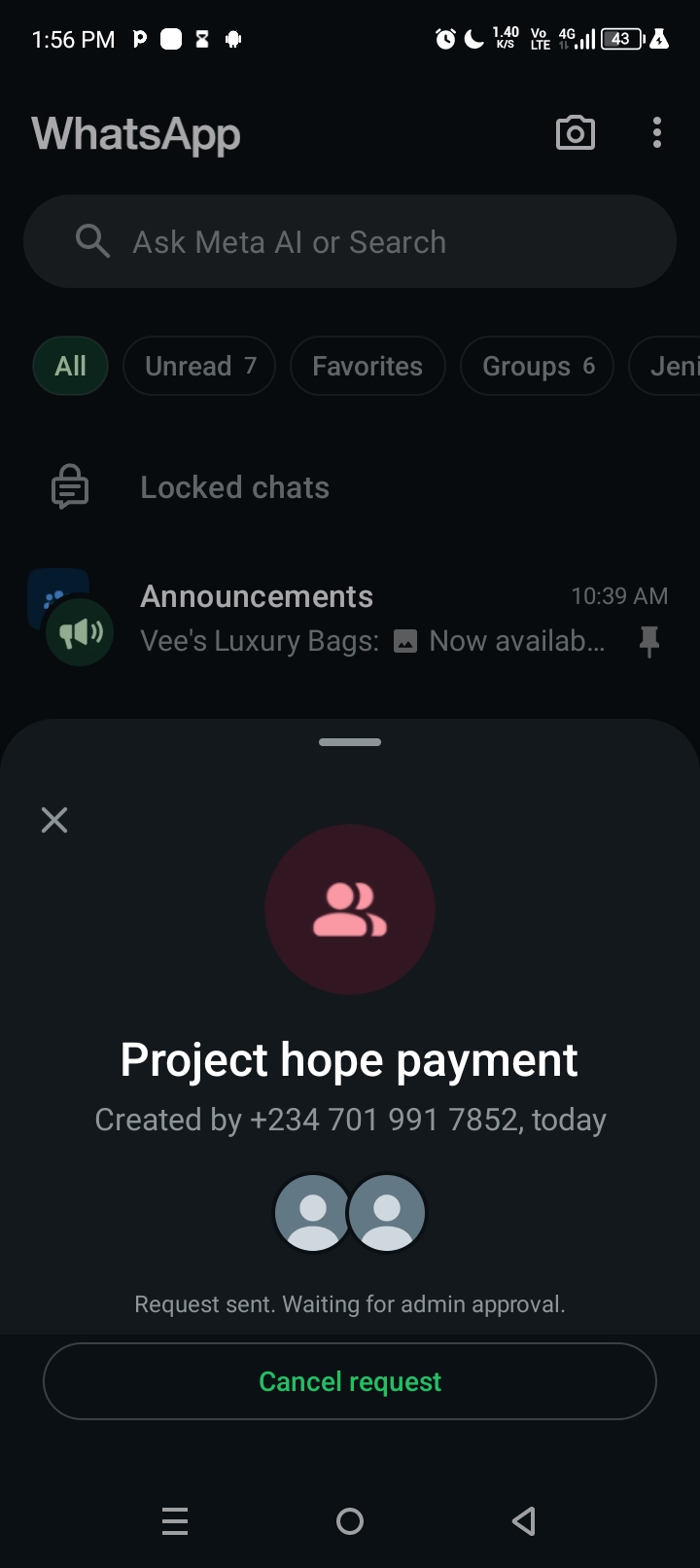Close the Project hope payment sheet
This screenshot has height=1568, width=700.
click(54, 820)
